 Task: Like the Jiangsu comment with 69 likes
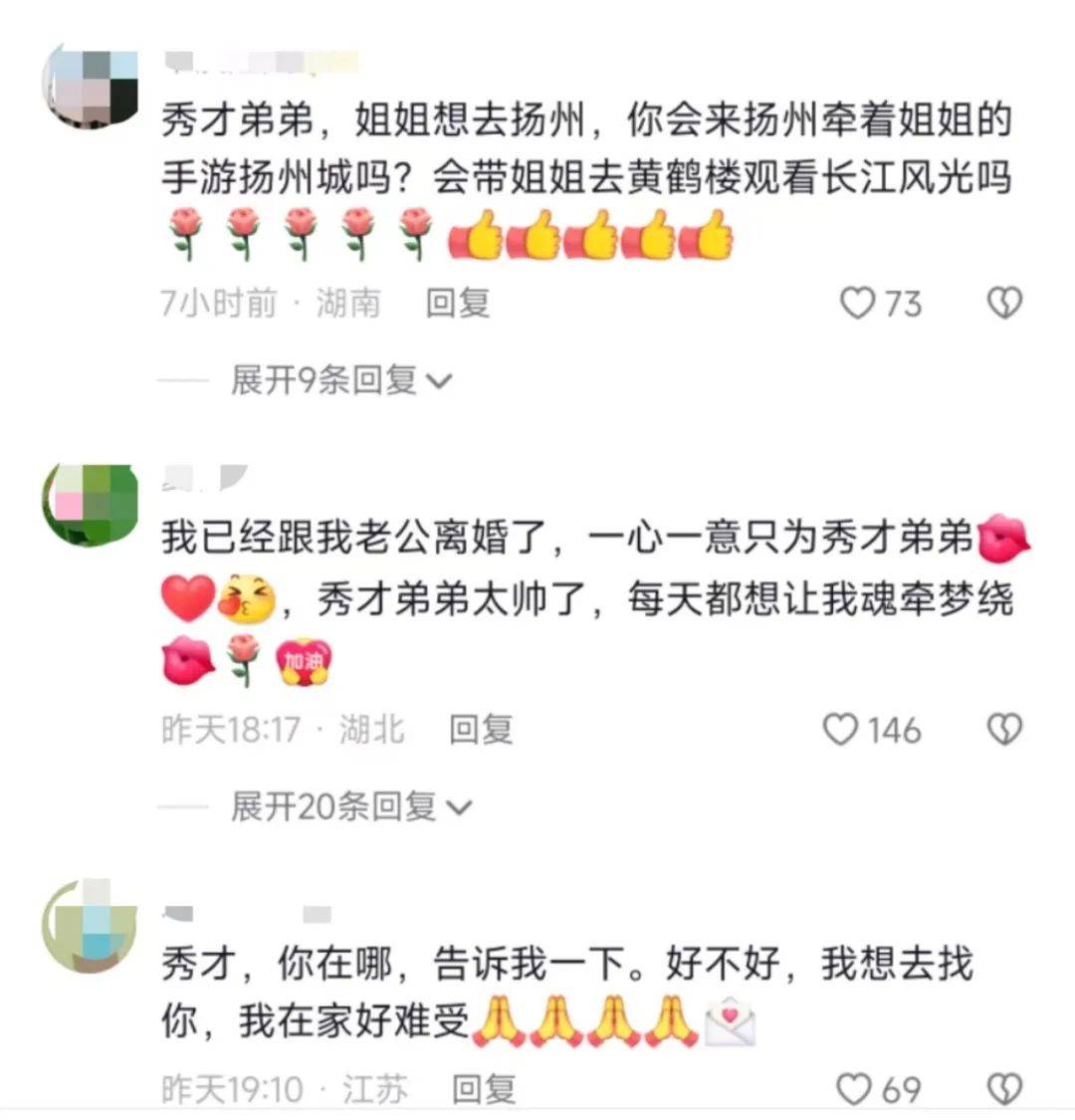854,1089
